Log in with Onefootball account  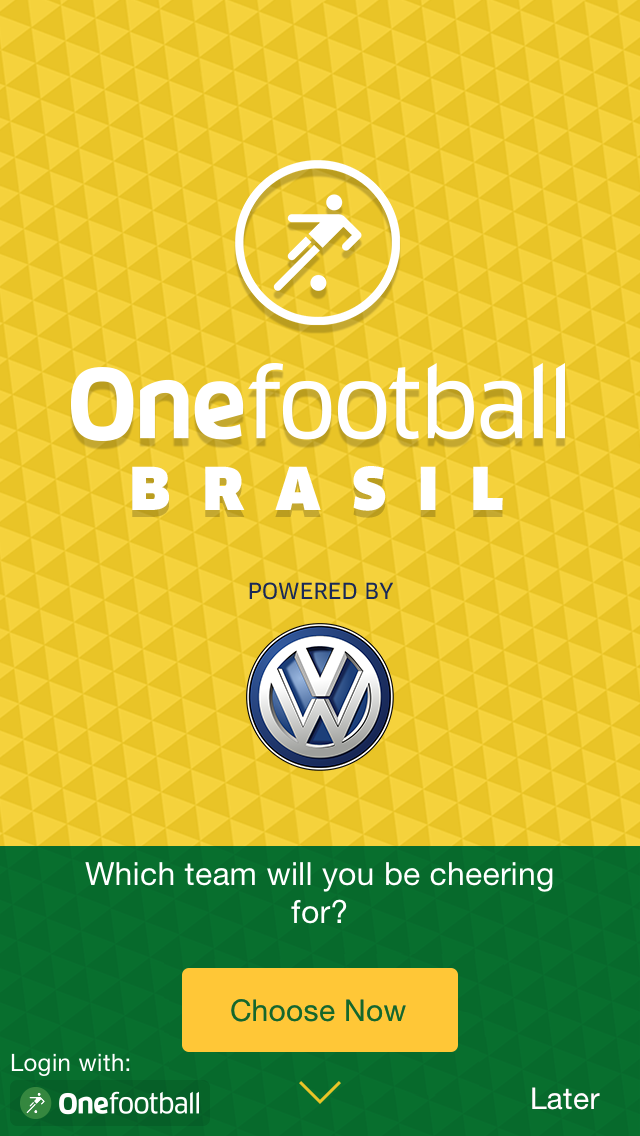click(110, 1103)
